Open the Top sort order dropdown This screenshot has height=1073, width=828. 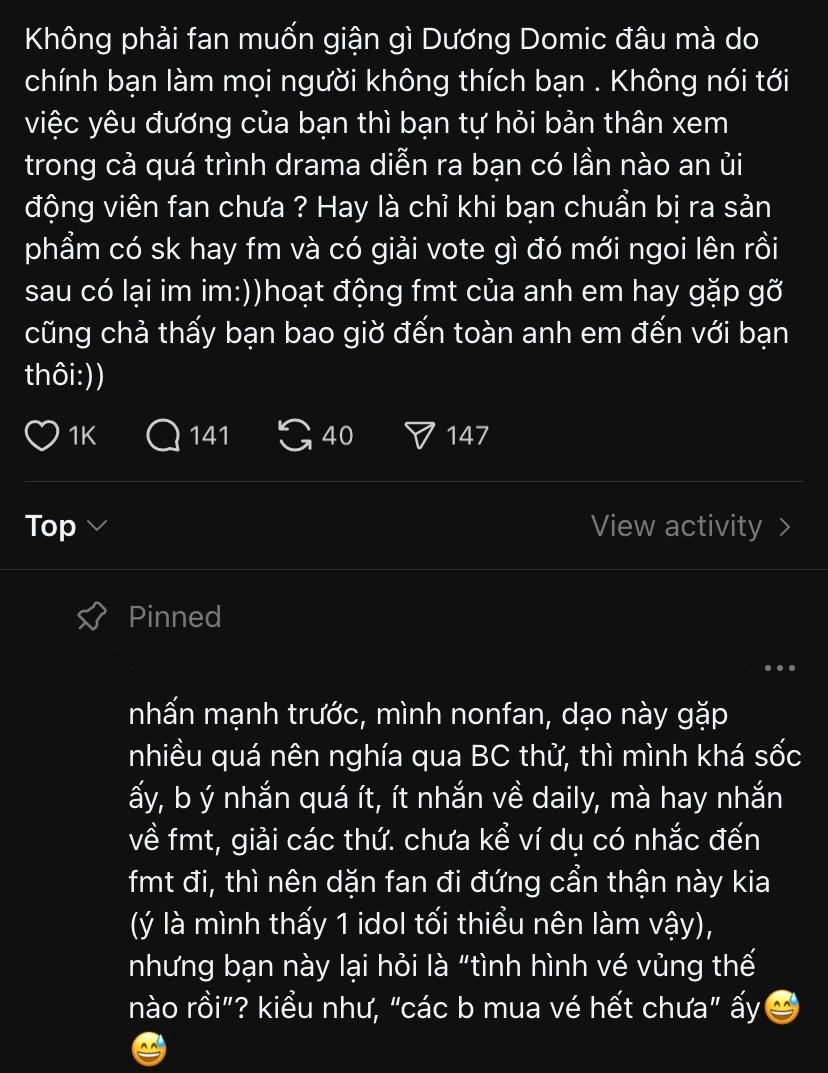pos(66,525)
